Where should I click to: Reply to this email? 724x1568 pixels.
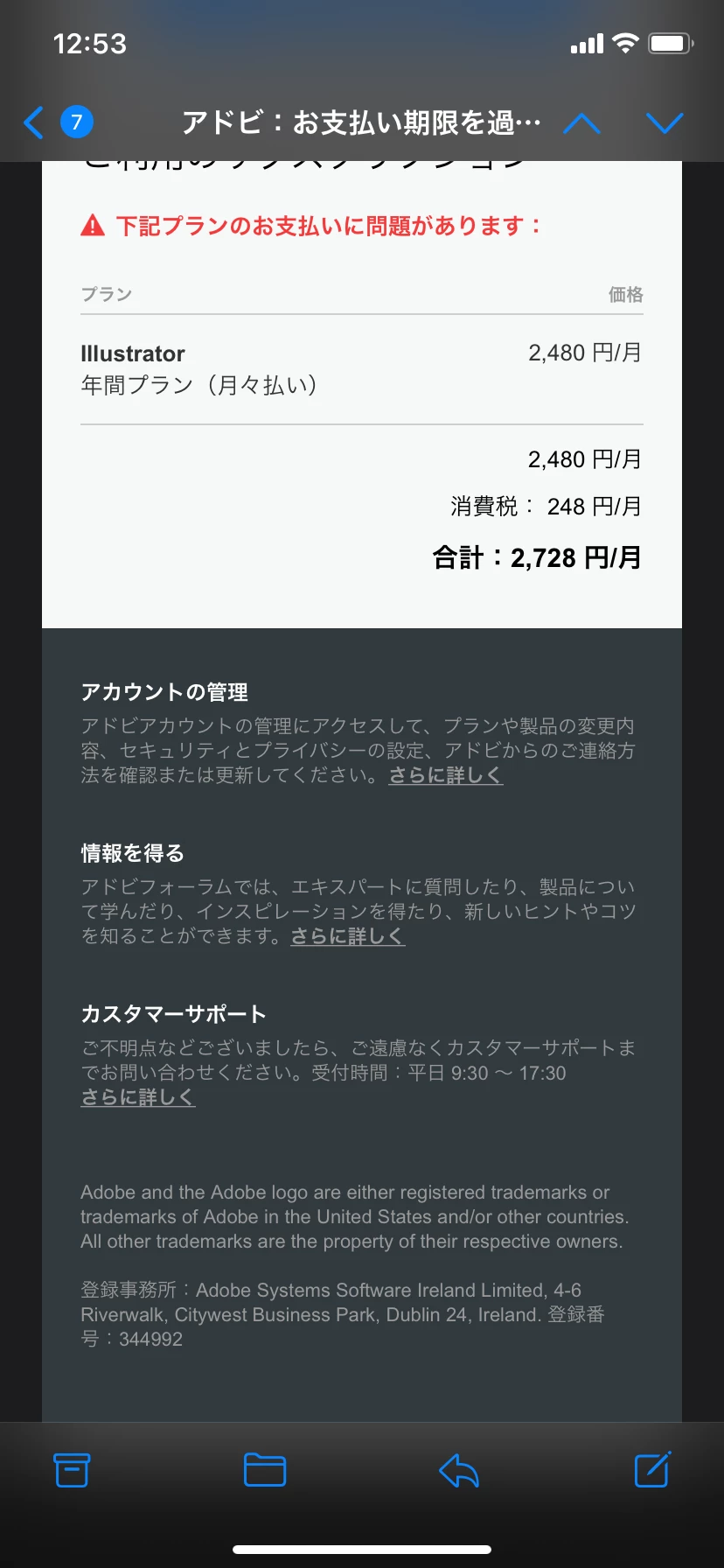459,1470
